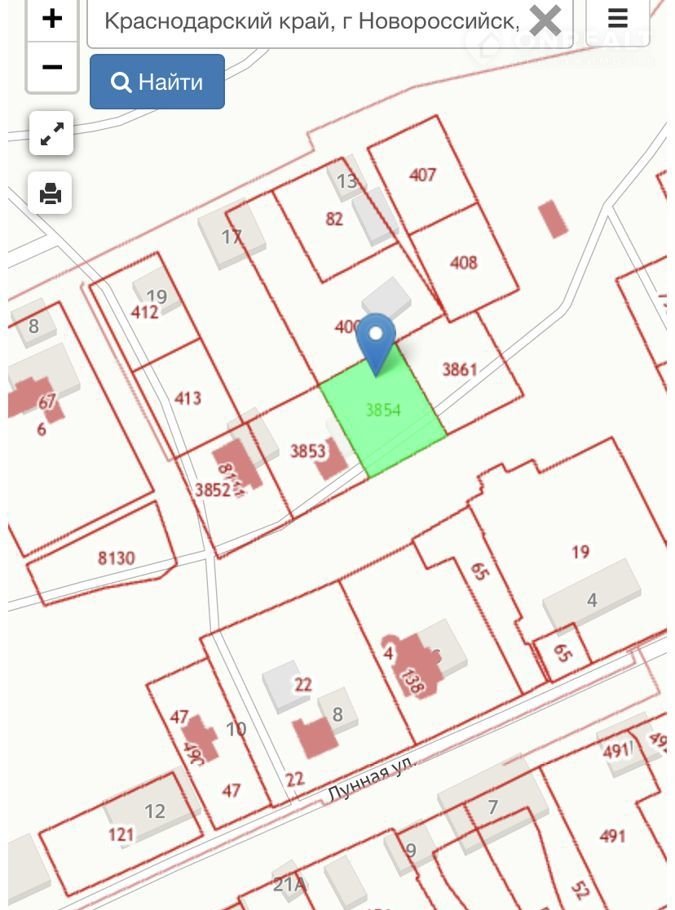Tap the blue location pin marker

(377, 340)
